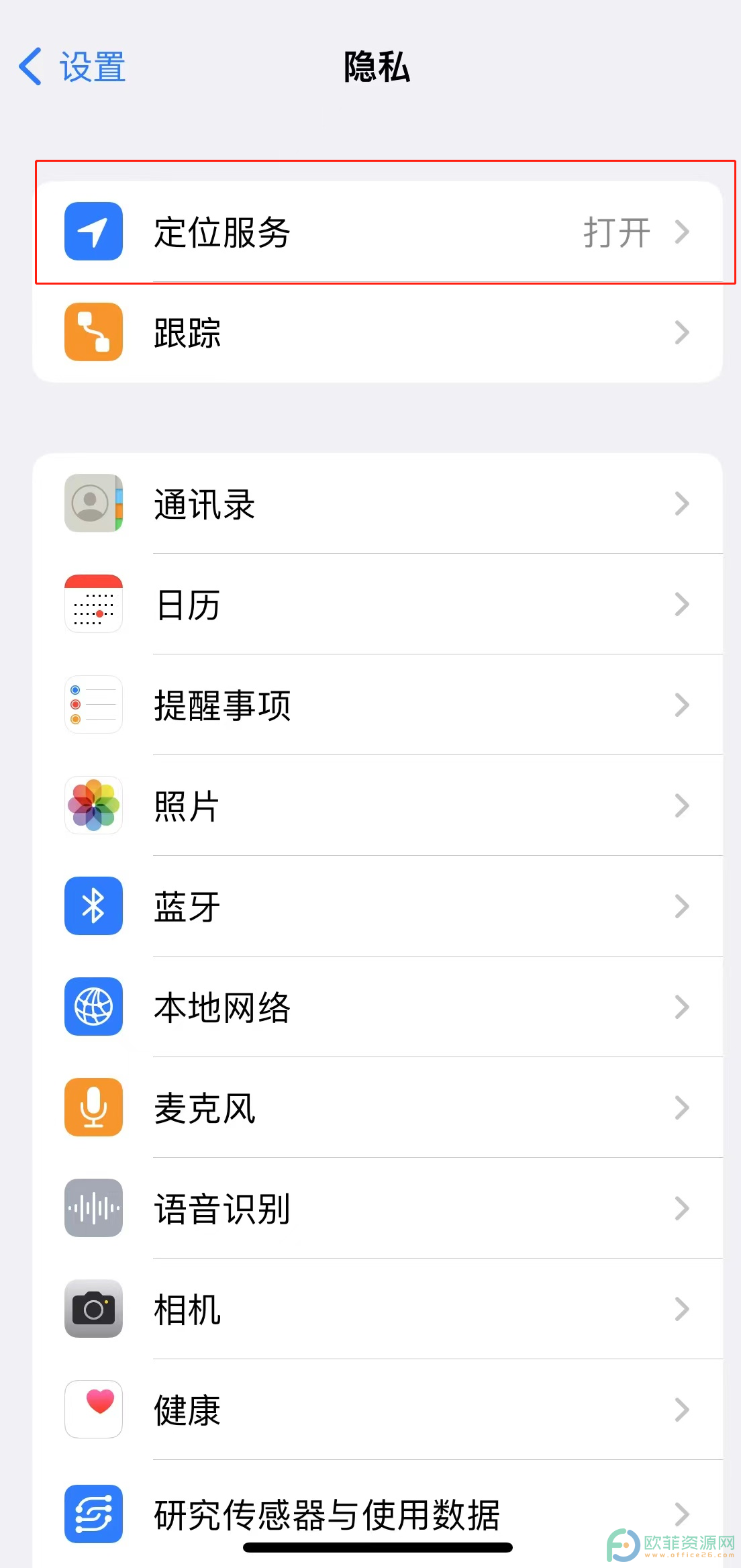The height and width of the screenshot is (1568, 741).
Task: View 麦克风 access settings
Action: 377,1108
